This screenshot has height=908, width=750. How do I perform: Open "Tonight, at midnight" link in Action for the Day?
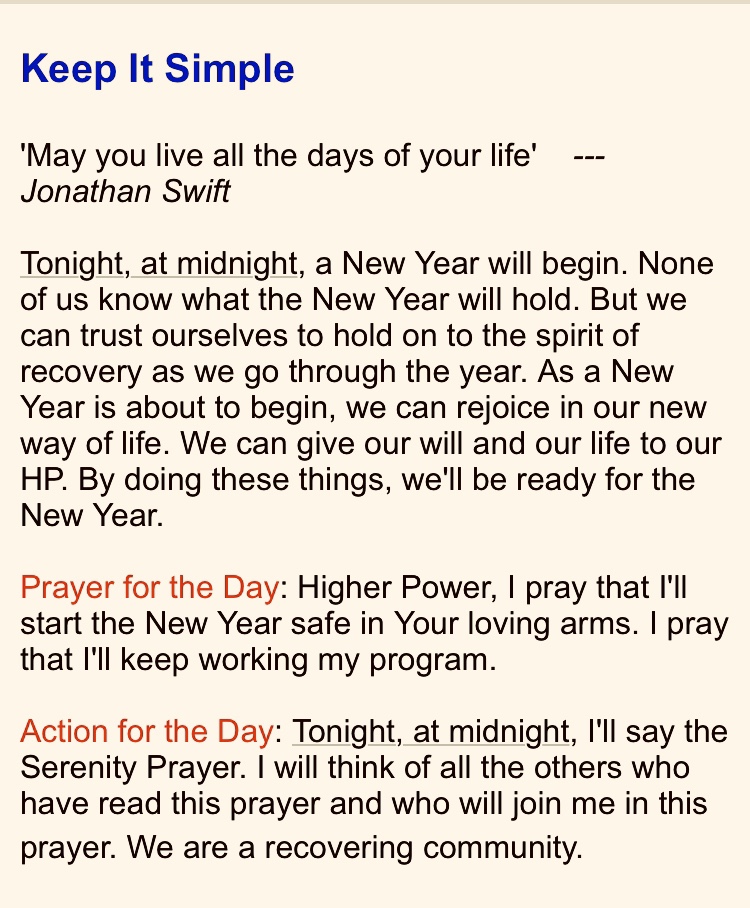[431, 732]
